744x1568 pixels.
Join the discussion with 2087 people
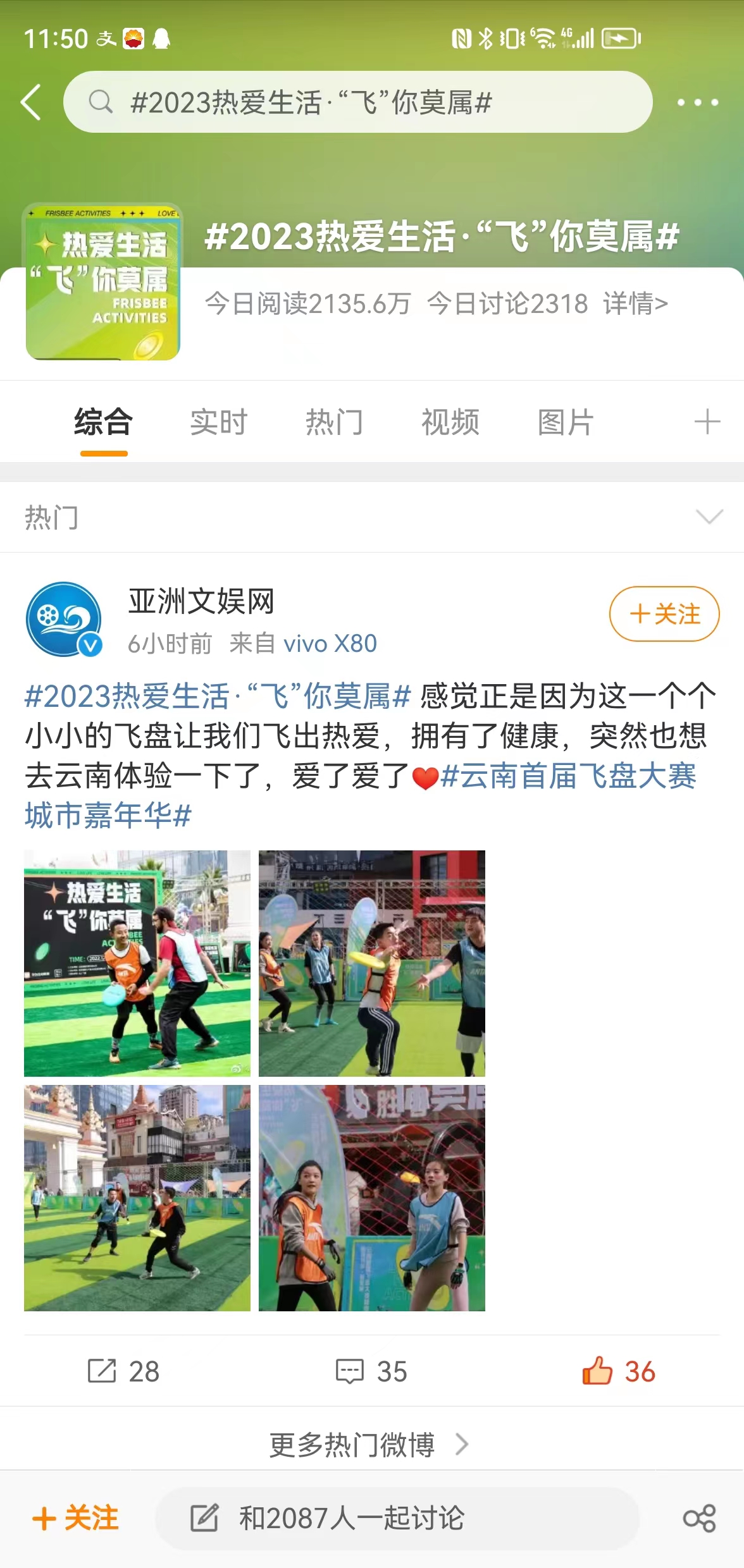click(395, 1517)
